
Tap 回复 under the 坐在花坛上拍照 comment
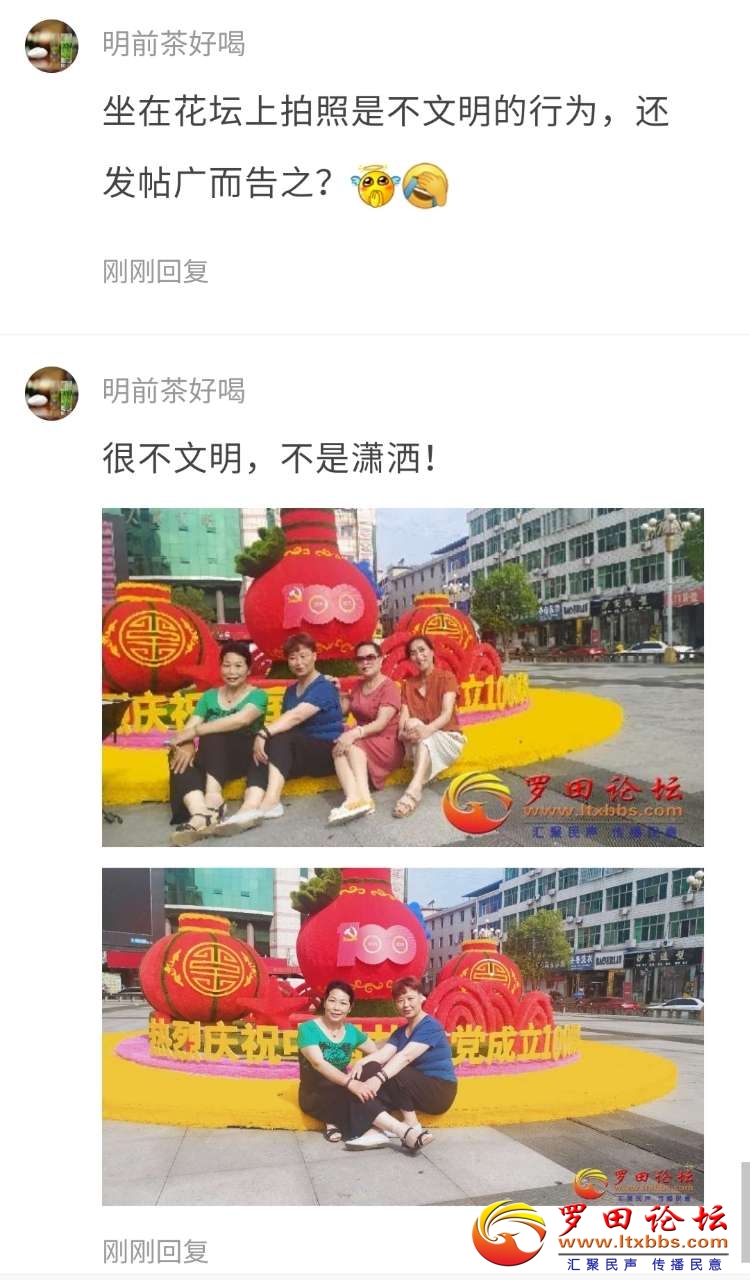[182, 271]
